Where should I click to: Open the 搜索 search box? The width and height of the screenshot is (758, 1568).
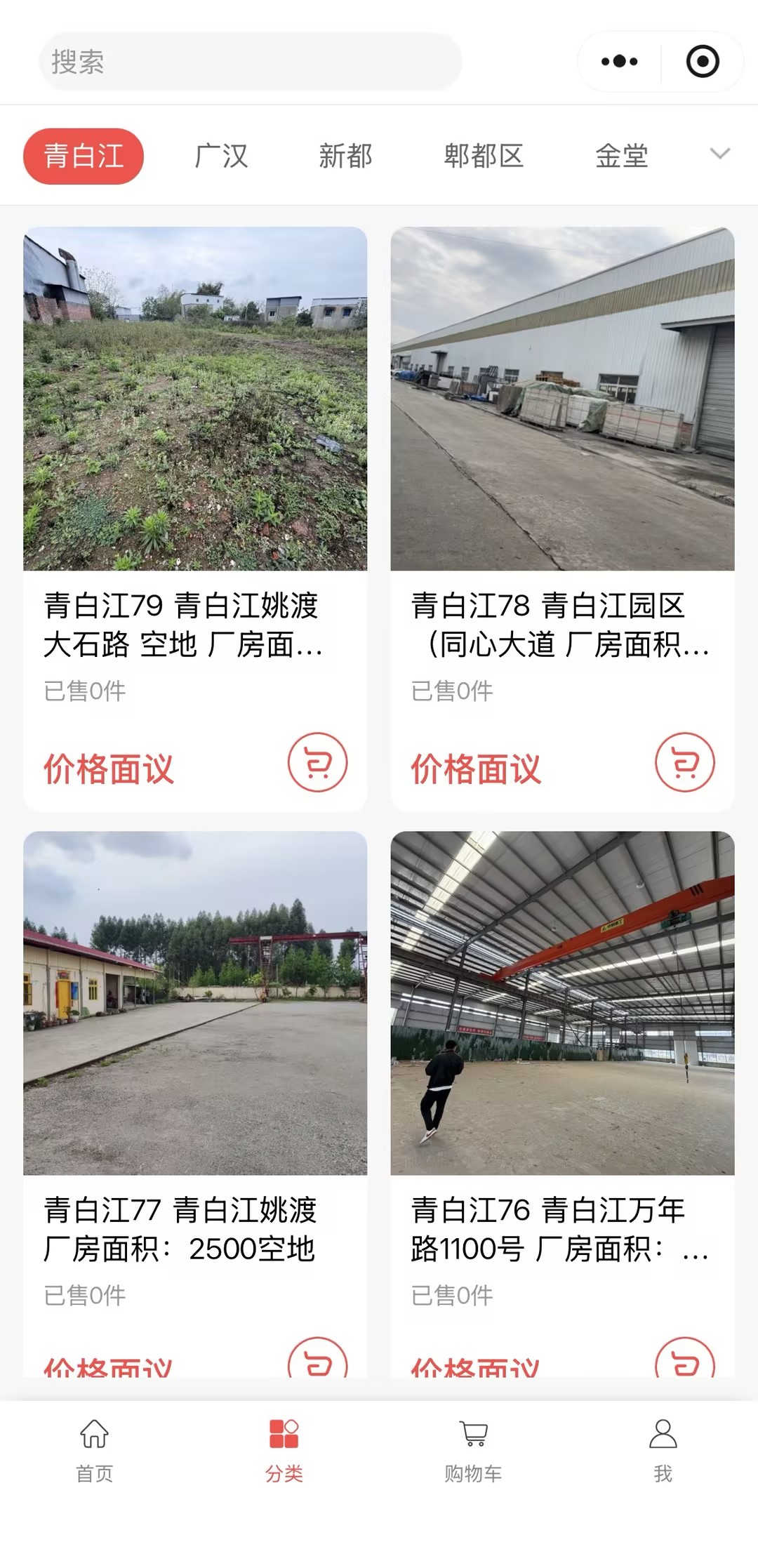[250, 62]
